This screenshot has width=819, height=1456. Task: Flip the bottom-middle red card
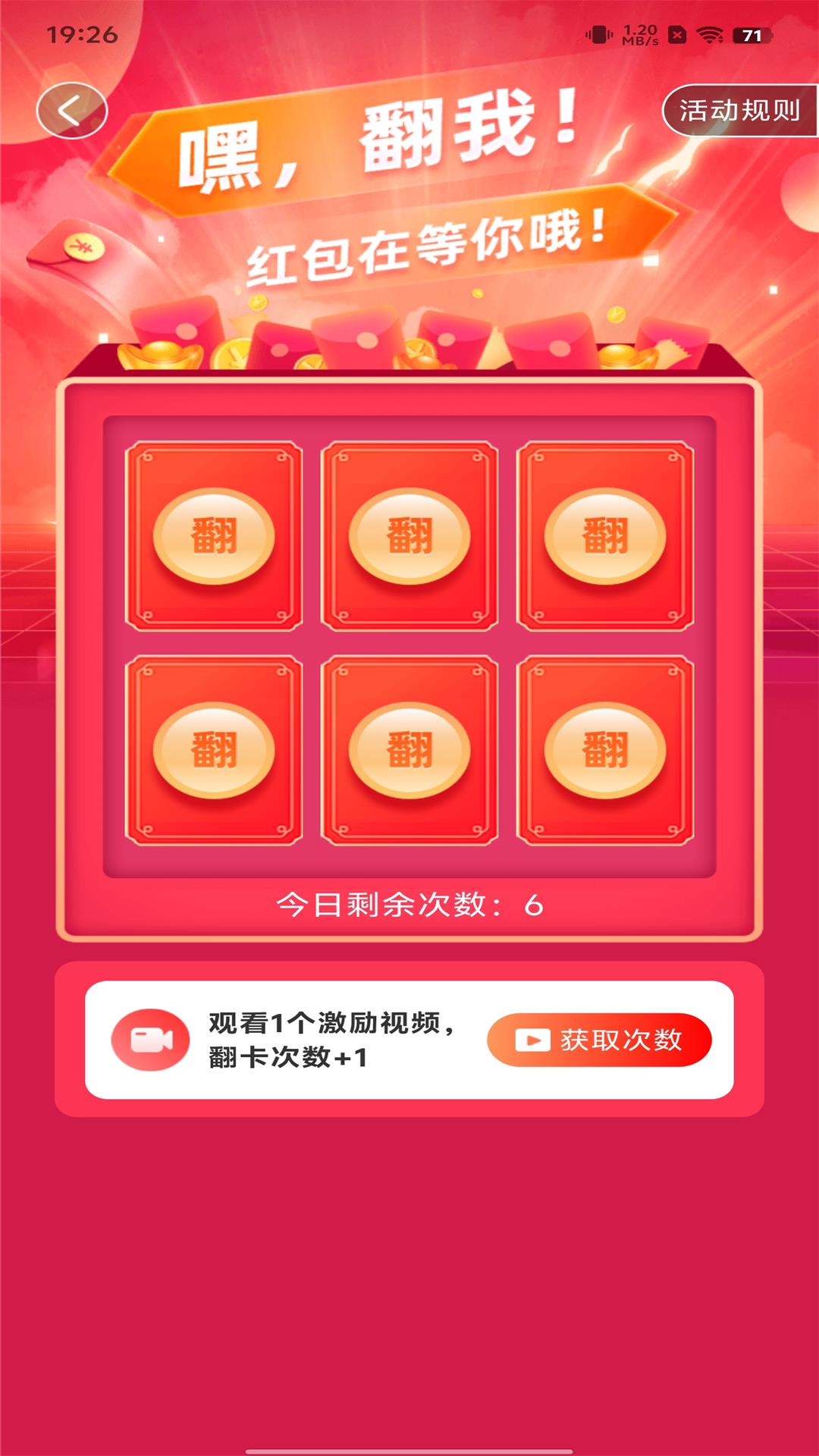(409, 751)
